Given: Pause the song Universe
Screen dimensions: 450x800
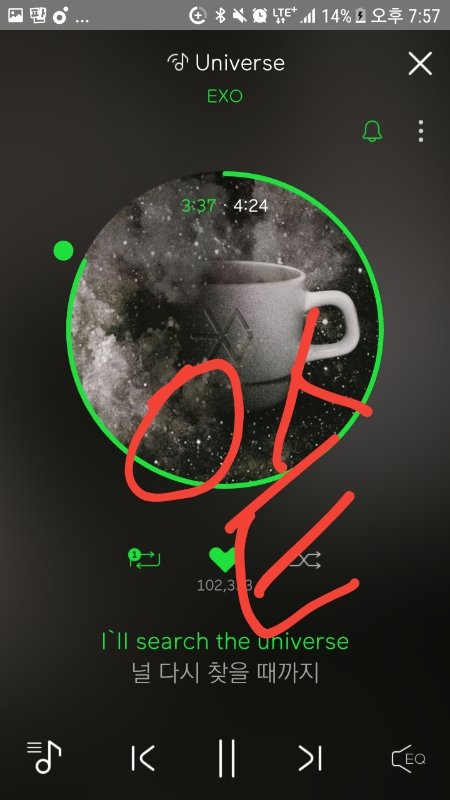Looking at the screenshot, I should click(226, 758).
